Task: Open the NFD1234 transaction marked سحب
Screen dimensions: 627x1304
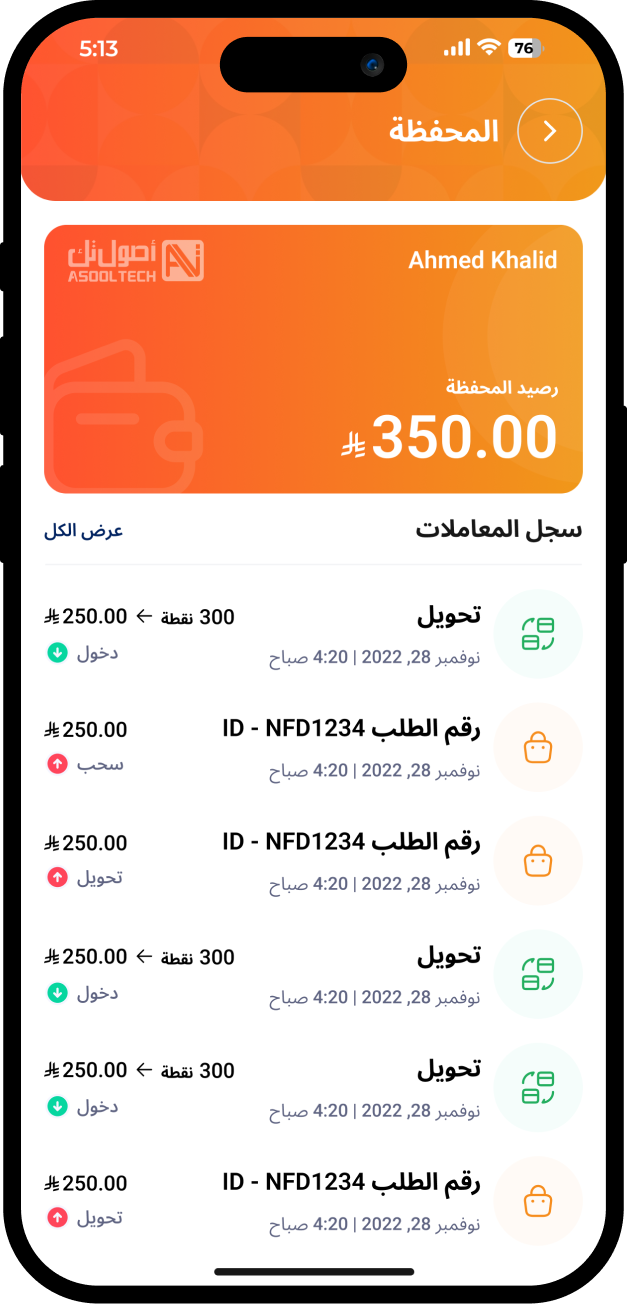Action: point(313,748)
